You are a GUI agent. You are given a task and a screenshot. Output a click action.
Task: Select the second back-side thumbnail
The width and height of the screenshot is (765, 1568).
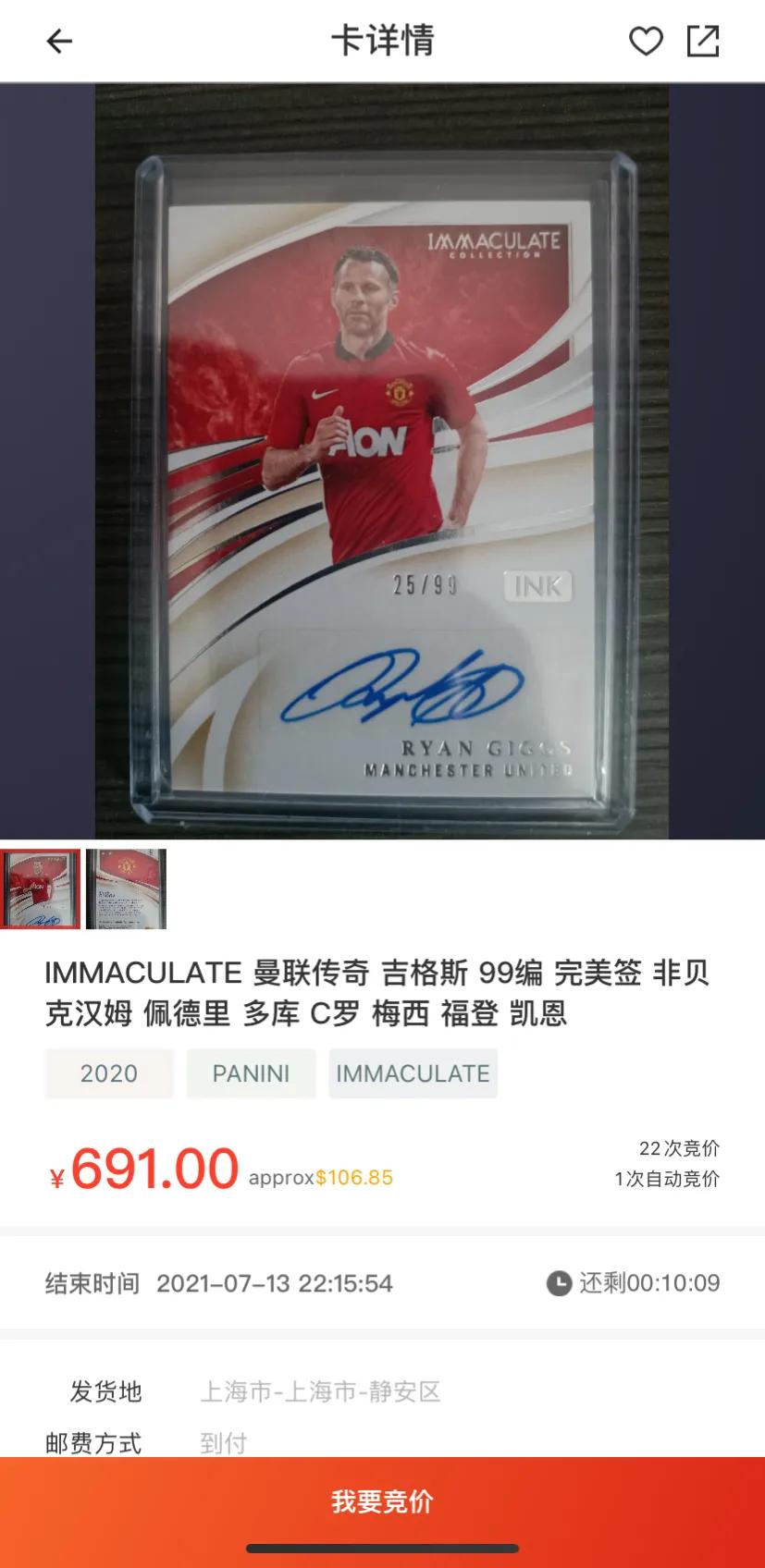(x=126, y=888)
